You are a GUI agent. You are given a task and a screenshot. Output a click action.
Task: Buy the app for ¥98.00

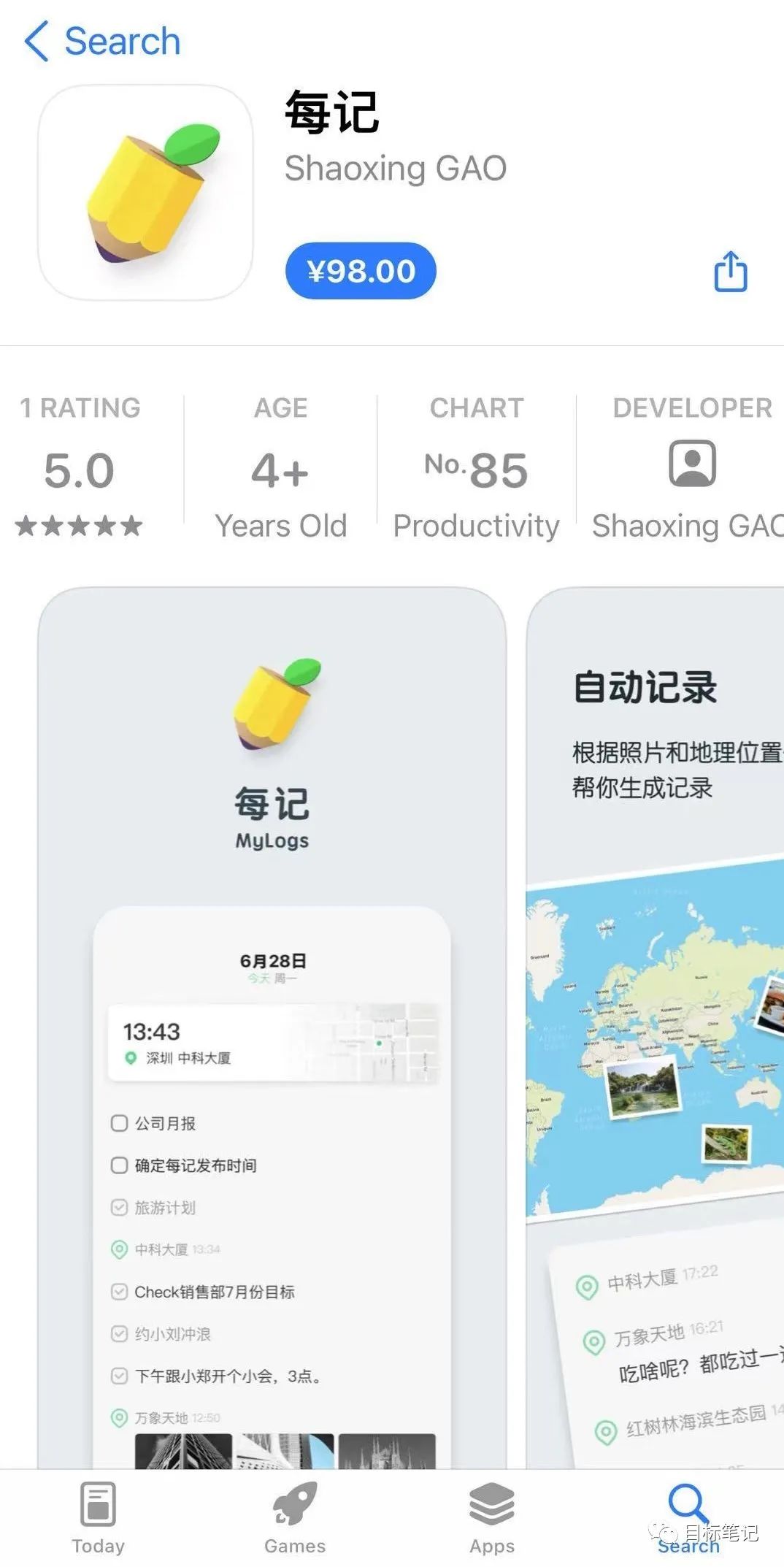pos(361,271)
